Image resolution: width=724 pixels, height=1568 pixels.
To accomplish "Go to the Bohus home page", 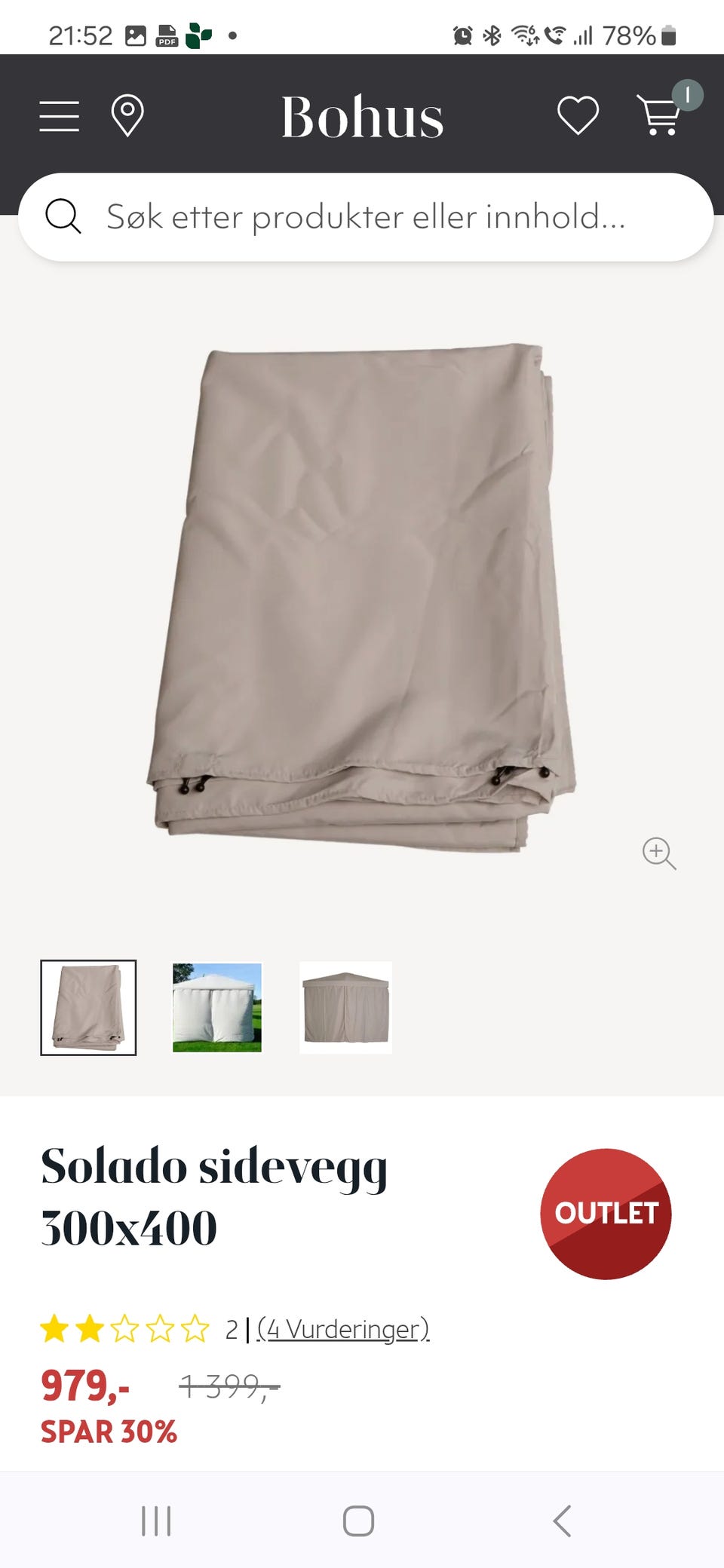I will [362, 117].
